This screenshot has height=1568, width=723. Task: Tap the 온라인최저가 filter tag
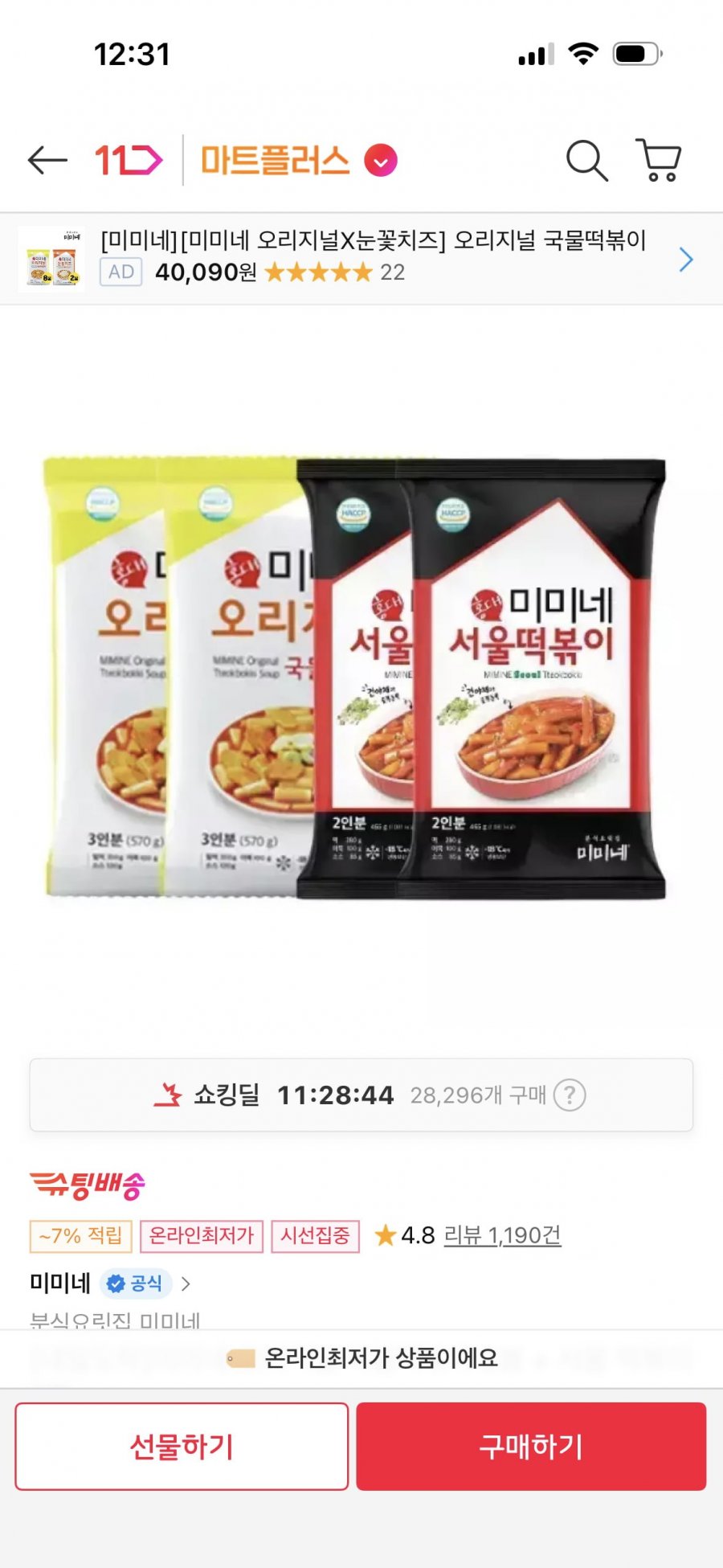(199, 1237)
